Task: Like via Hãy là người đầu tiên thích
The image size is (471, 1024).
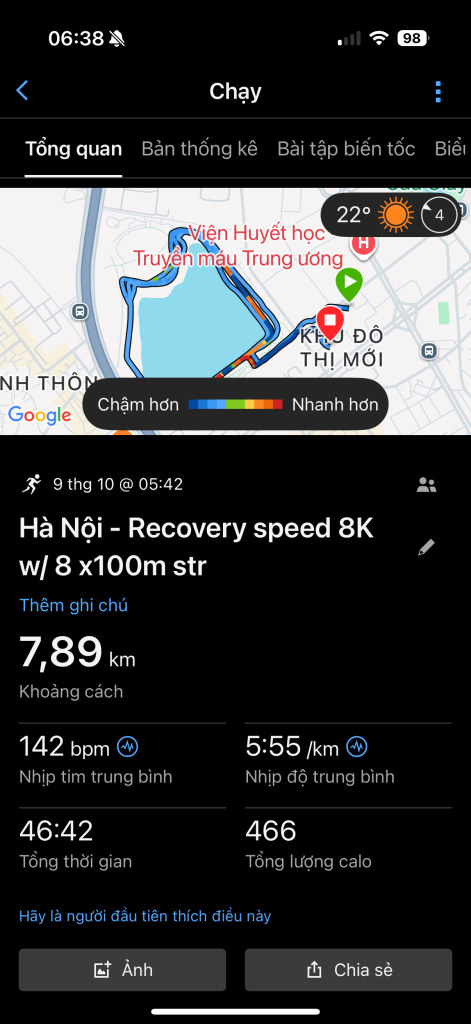Action: point(145,916)
